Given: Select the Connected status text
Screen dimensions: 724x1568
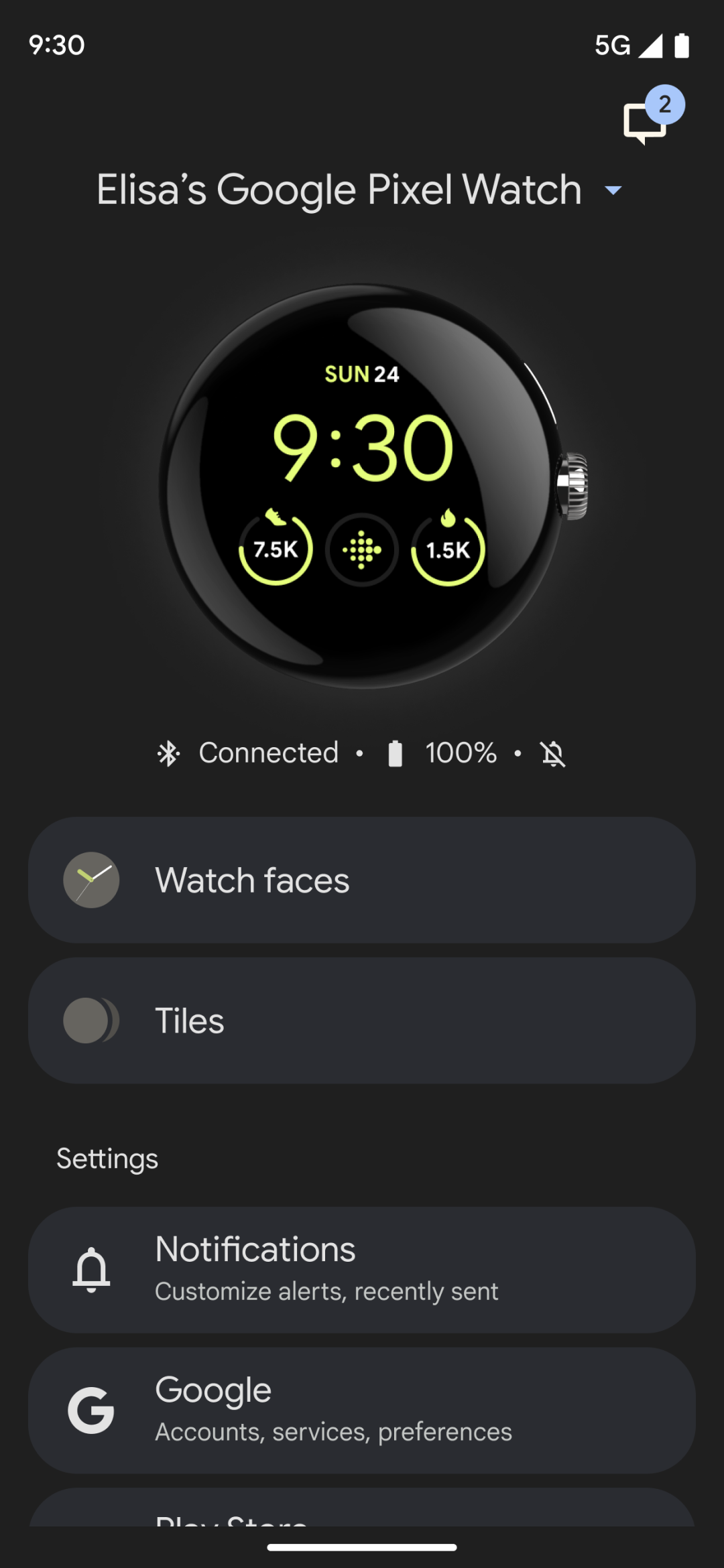Looking at the screenshot, I should click(267, 753).
